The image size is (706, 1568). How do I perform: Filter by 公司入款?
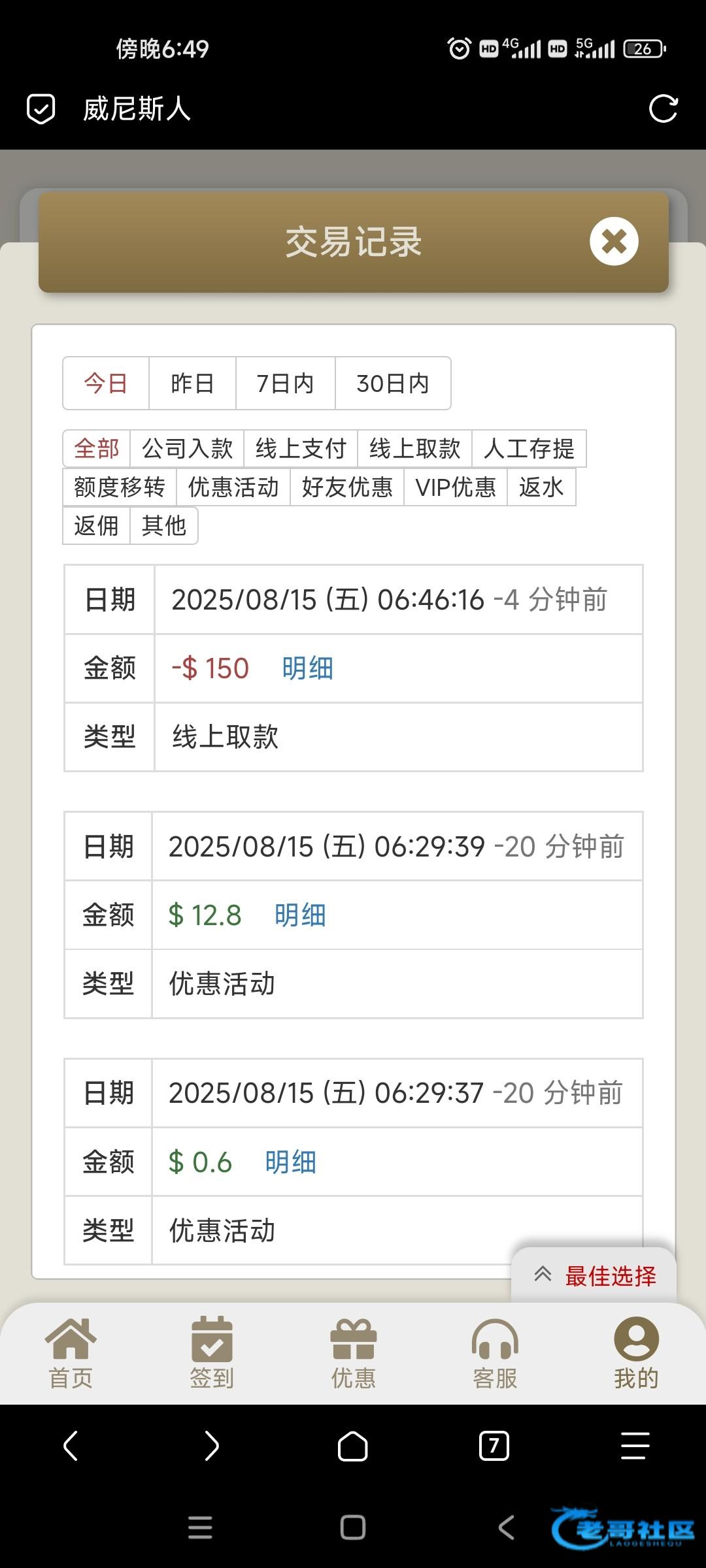point(187,449)
